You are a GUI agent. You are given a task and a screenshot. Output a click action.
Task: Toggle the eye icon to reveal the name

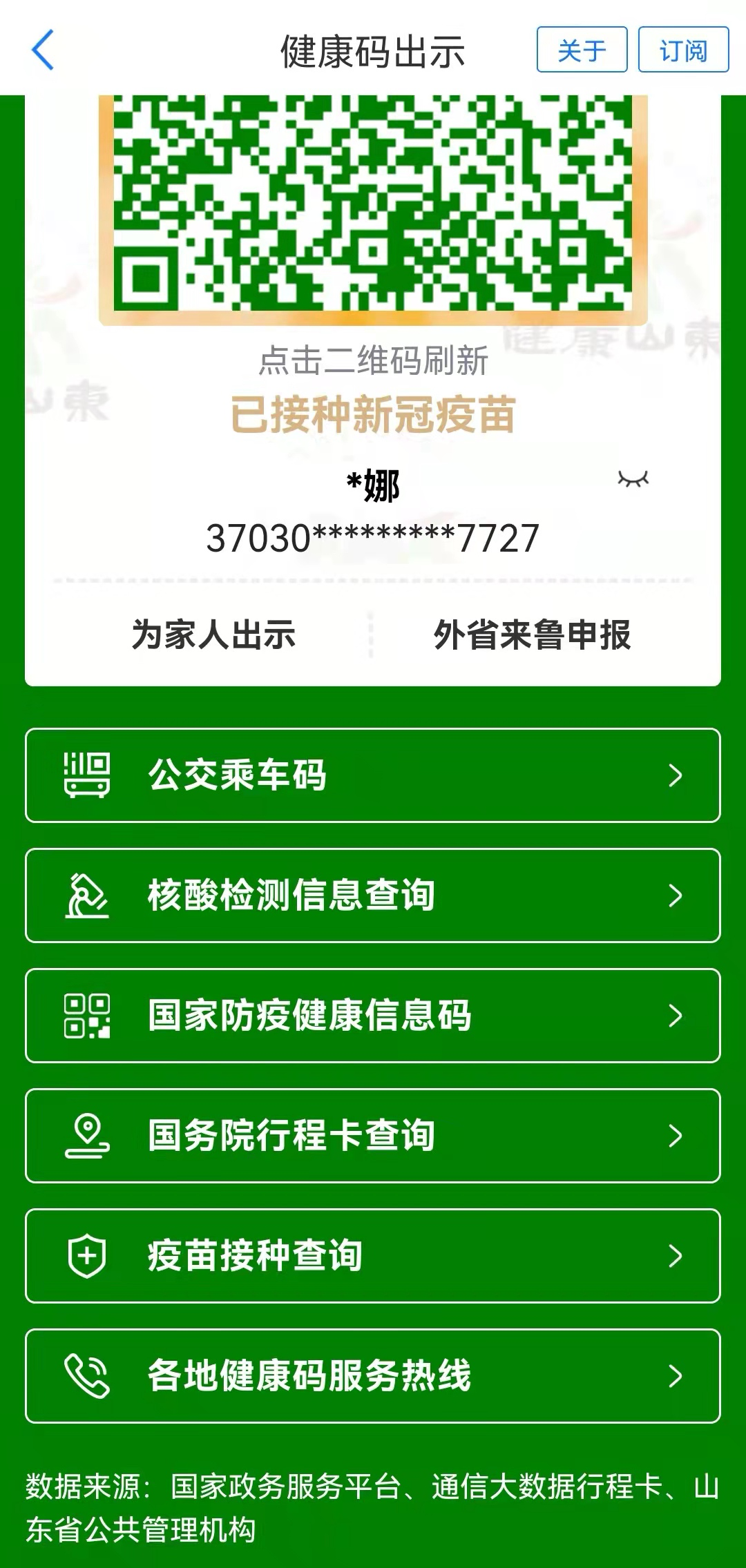[x=633, y=479]
